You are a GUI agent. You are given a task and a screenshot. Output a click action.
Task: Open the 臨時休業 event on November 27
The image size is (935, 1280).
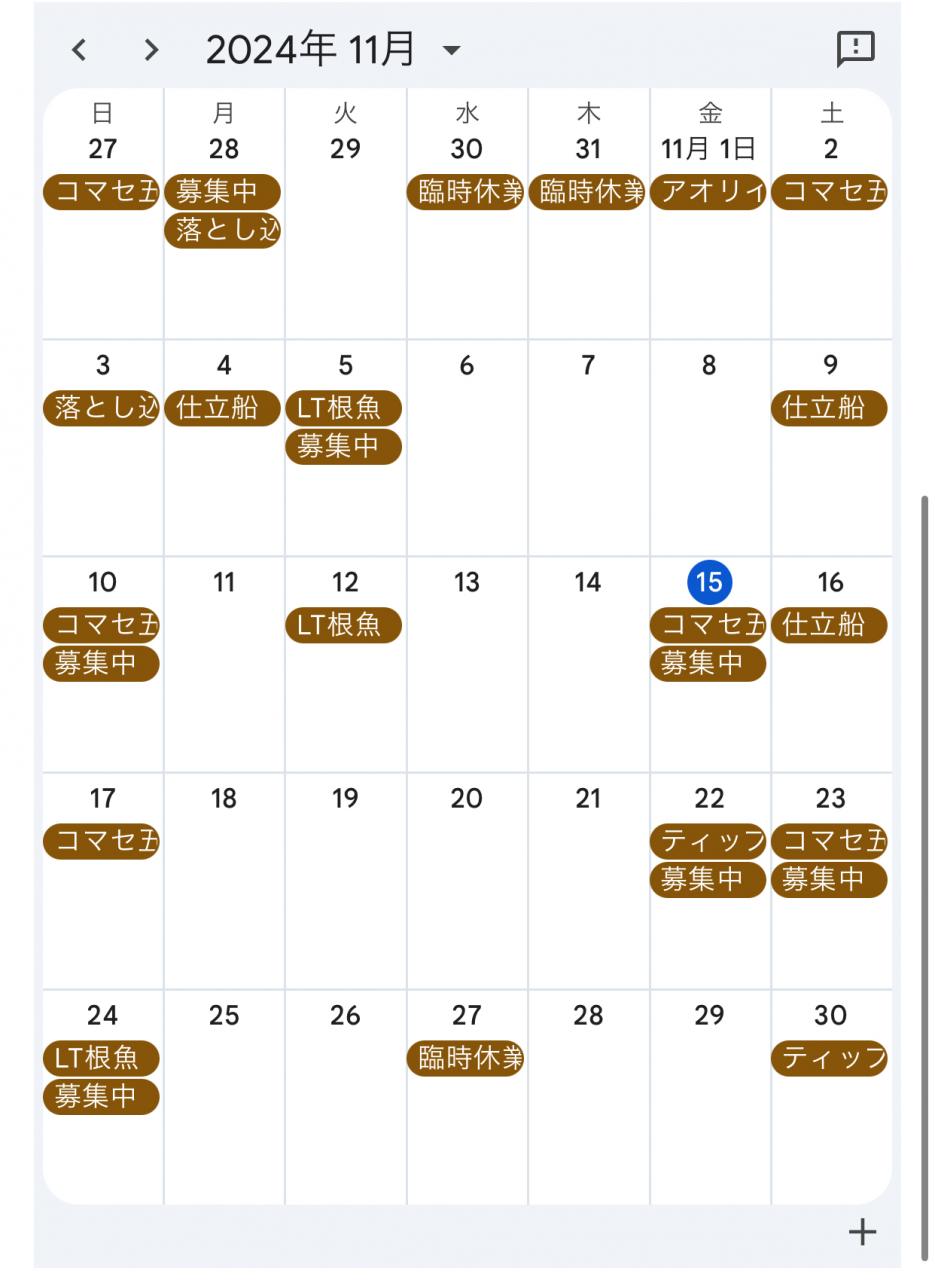[466, 1058]
